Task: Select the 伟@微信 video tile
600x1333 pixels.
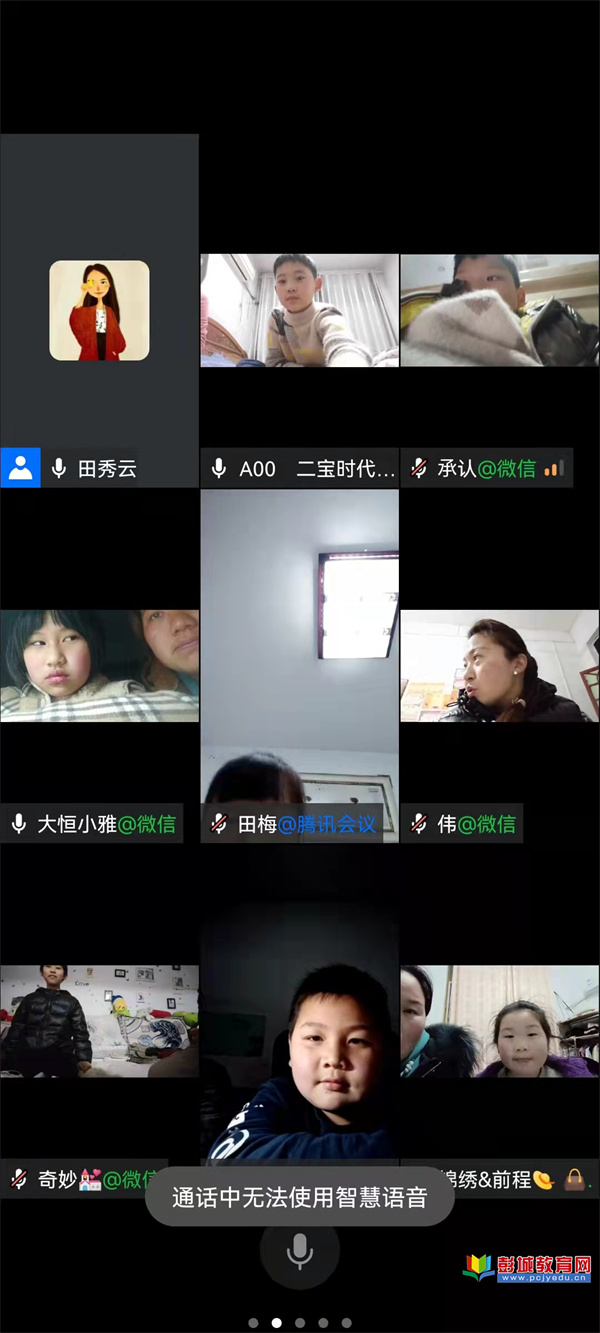Action: click(x=499, y=666)
